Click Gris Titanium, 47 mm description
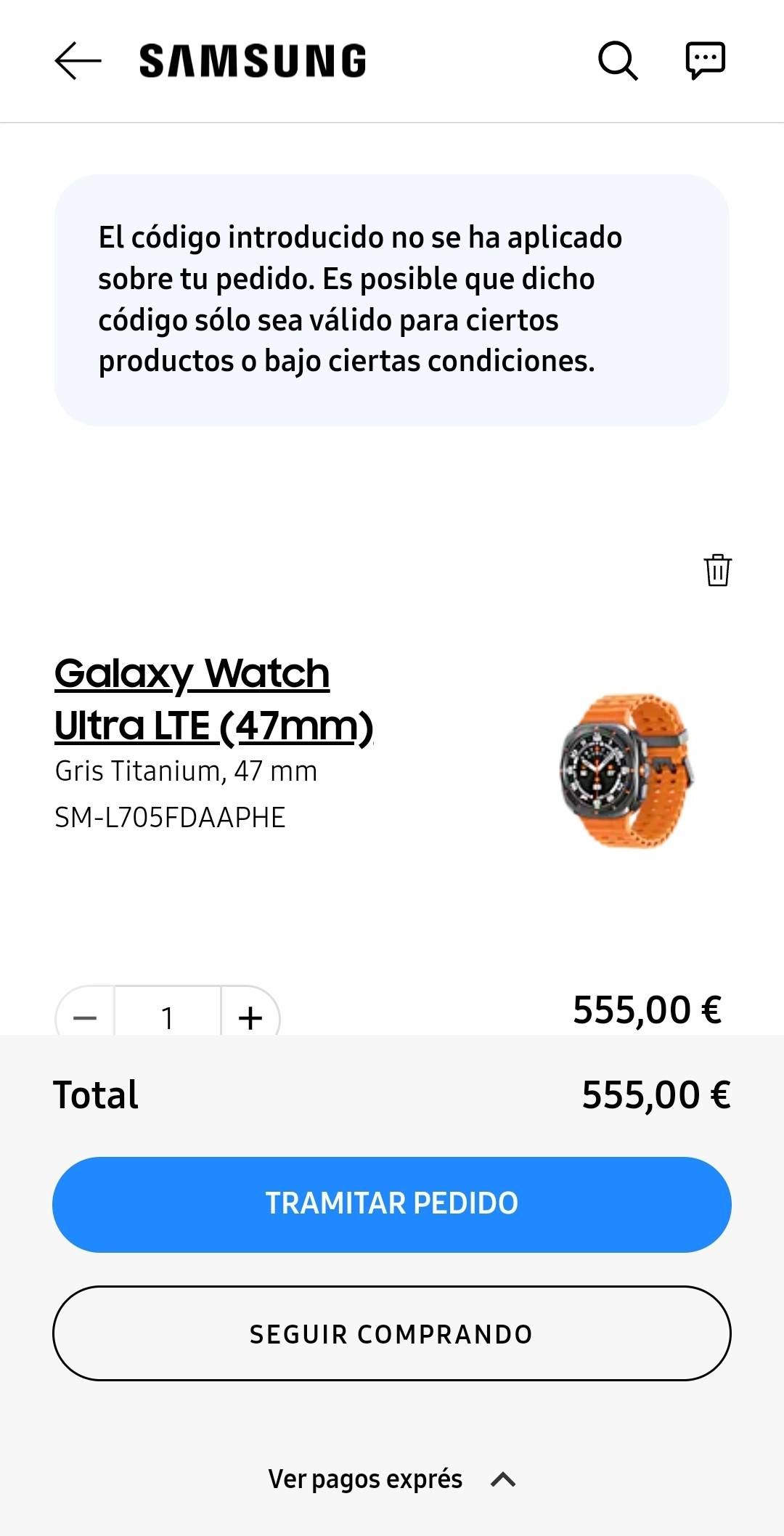The image size is (784, 1536). [186, 771]
